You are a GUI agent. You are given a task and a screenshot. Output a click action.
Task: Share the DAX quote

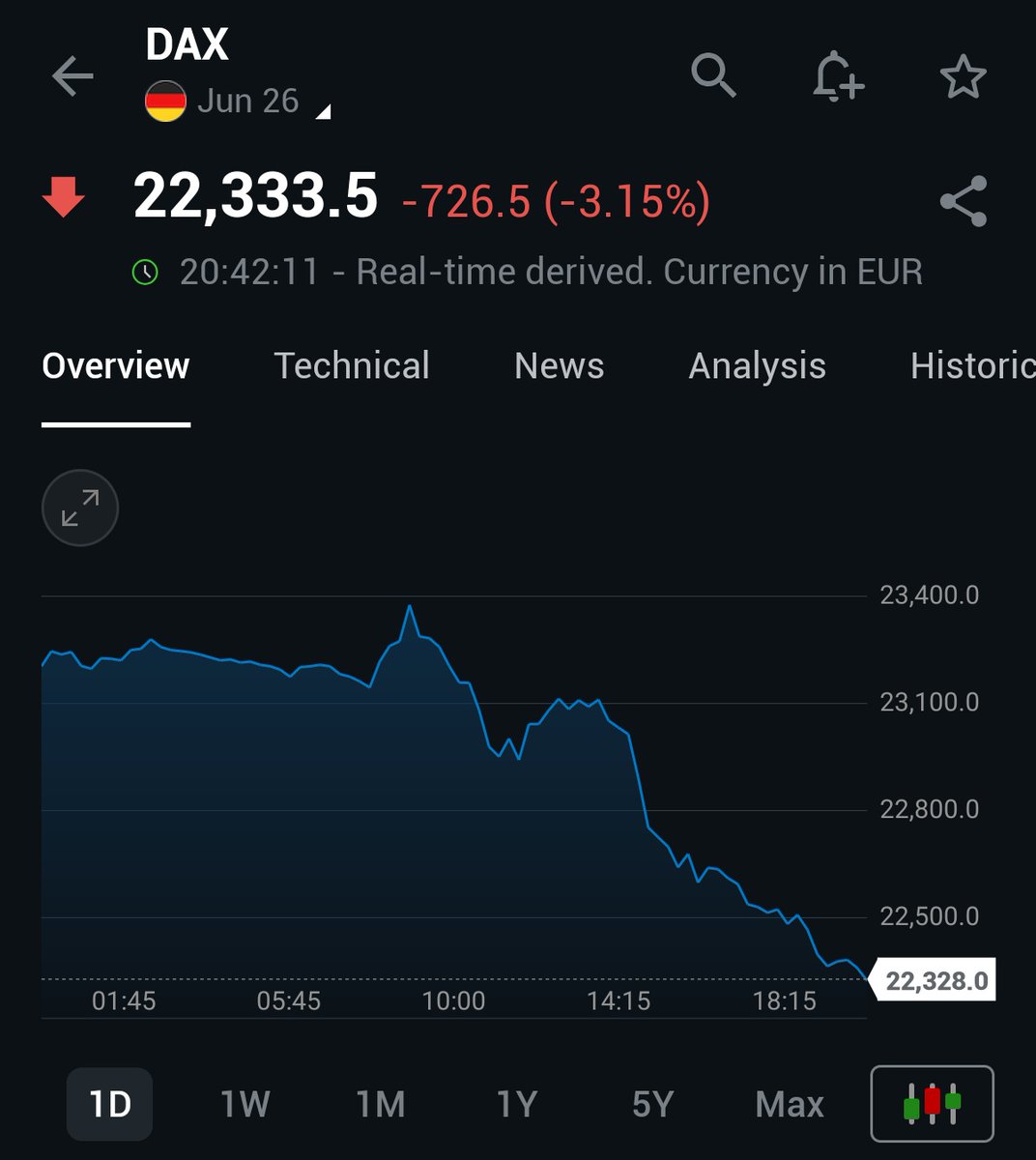[x=964, y=201]
